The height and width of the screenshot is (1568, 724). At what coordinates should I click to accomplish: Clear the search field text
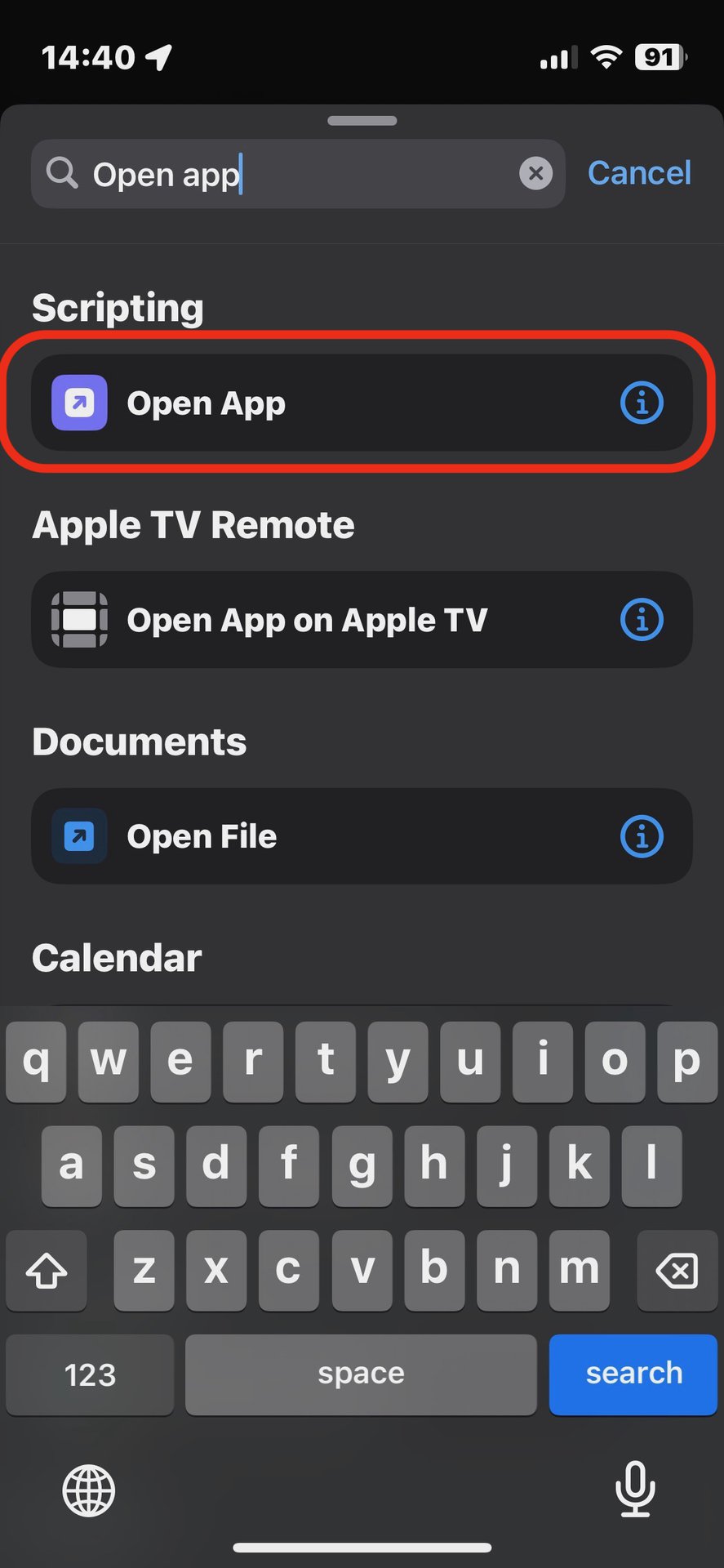point(535,173)
